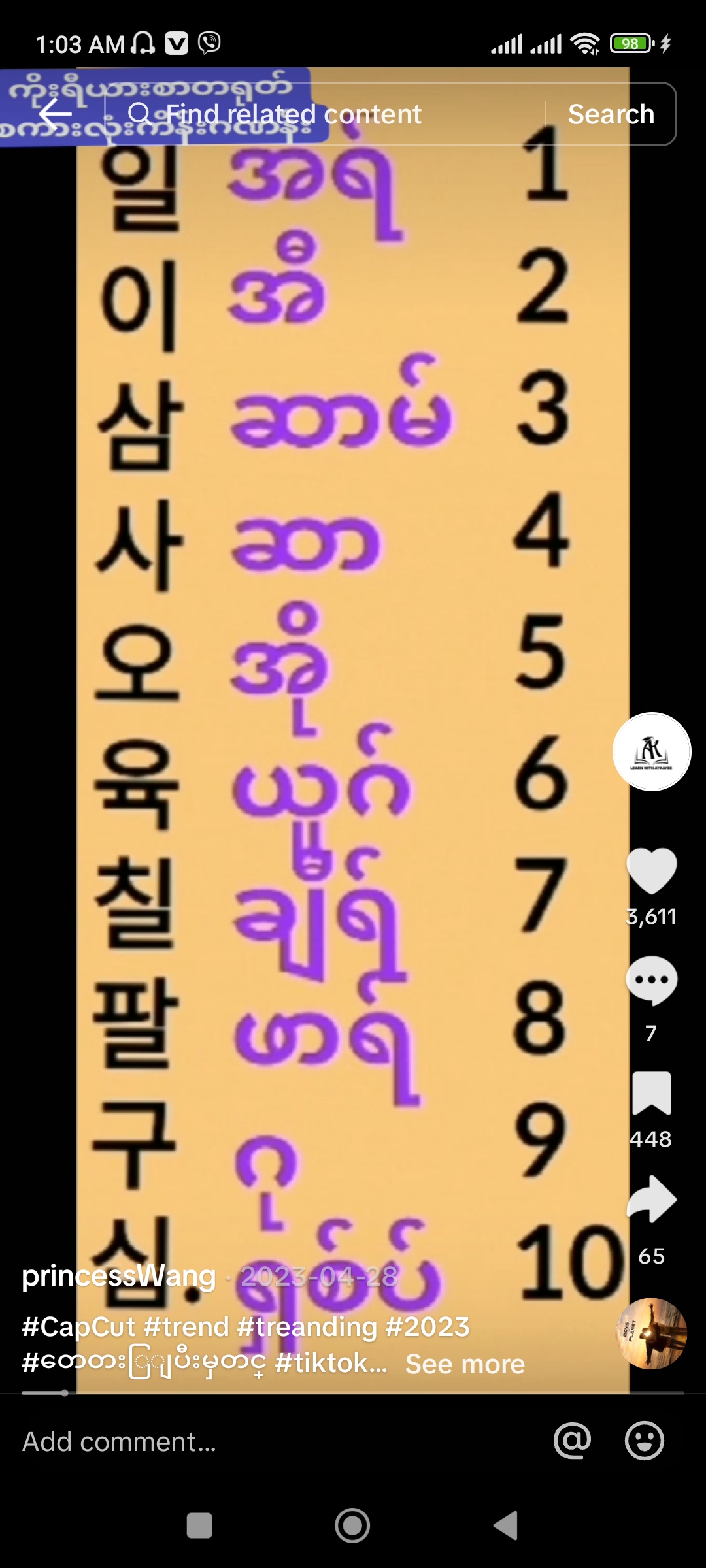Viewport: 706px width, 1568px height.
Task: Open the creator's profile avatar
Action: tap(651, 751)
